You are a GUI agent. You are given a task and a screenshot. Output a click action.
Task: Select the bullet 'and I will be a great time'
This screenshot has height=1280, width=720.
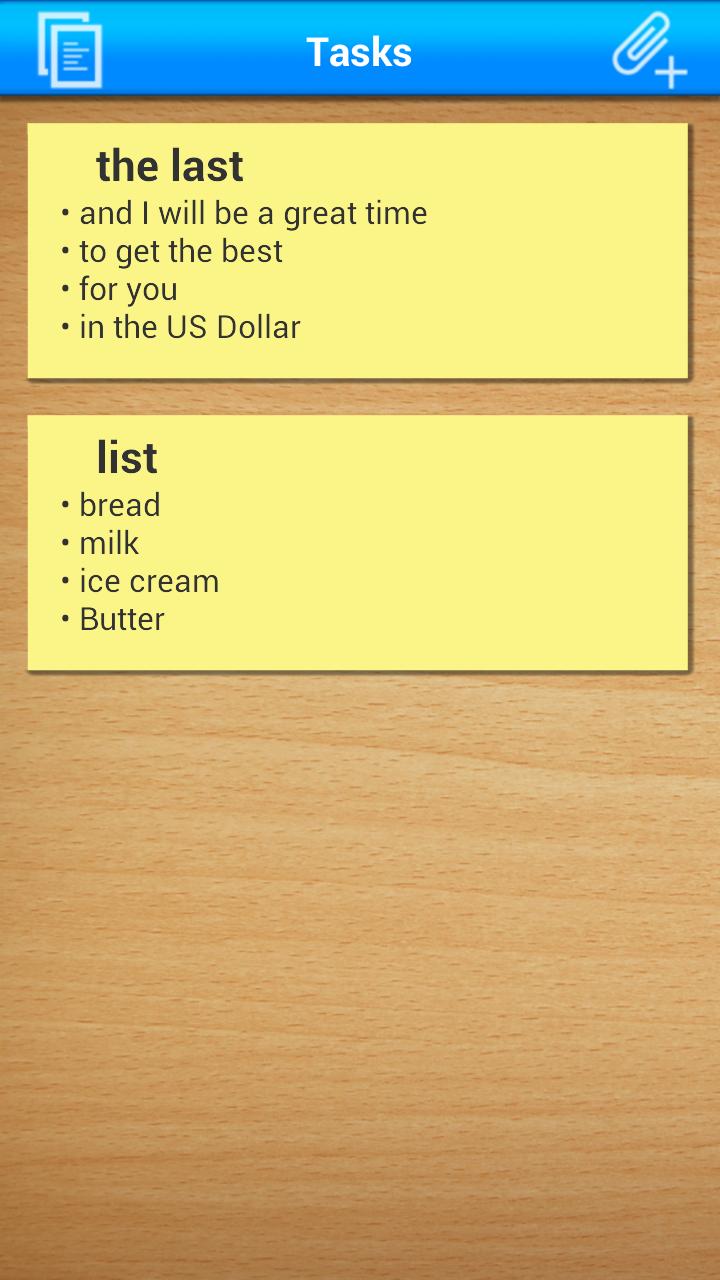click(x=253, y=212)
